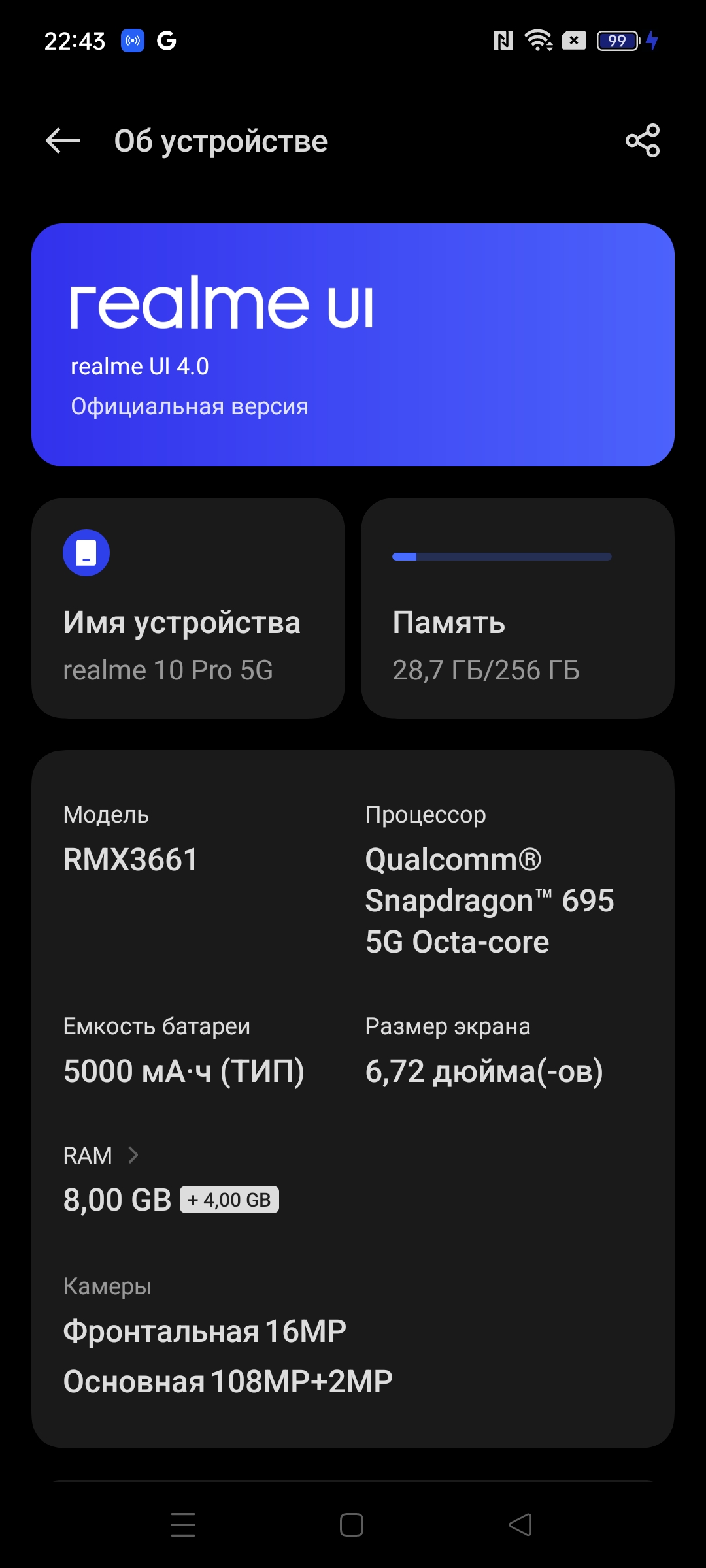
Task: Go back from Об устройстве screen
Action: 63,140
